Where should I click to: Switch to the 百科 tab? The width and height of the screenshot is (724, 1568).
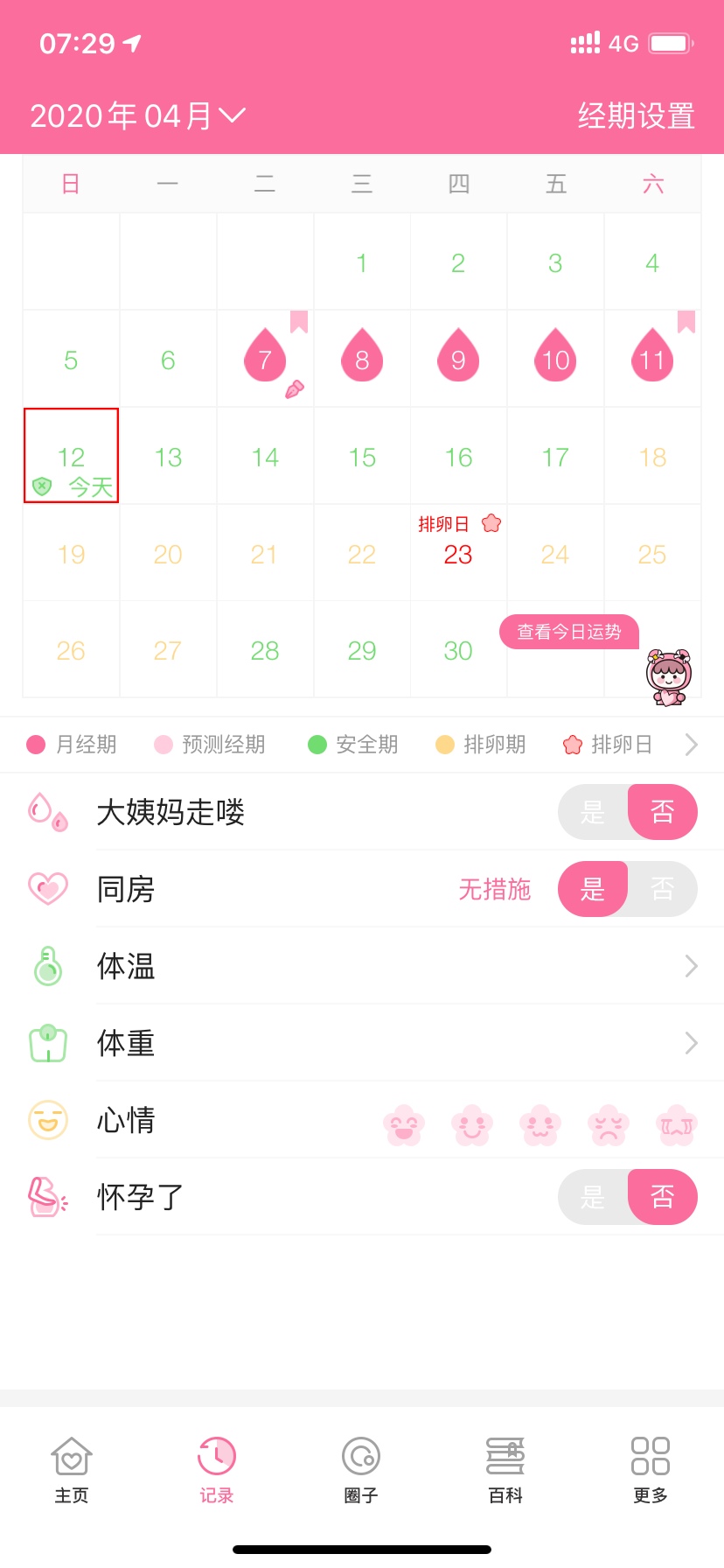[x=505, y=1470]
